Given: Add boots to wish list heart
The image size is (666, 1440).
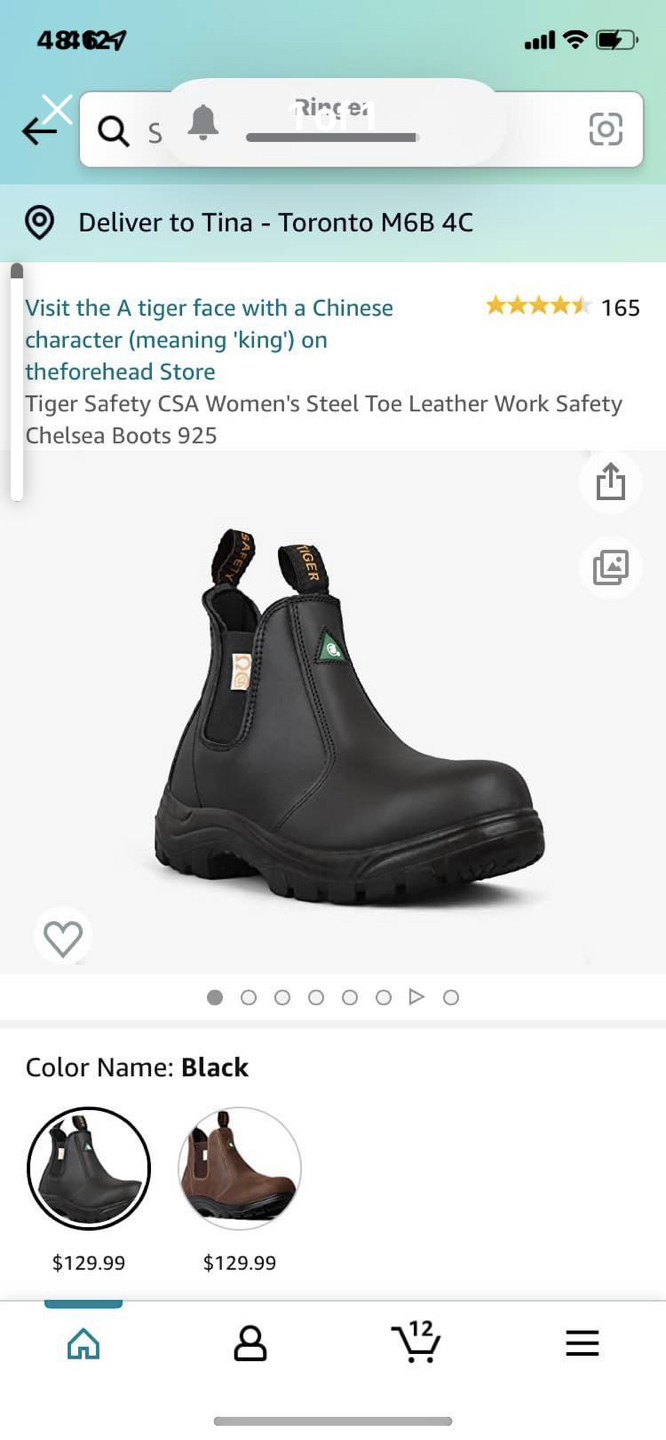Looking at the screenshot, I should tap(63, 937).
